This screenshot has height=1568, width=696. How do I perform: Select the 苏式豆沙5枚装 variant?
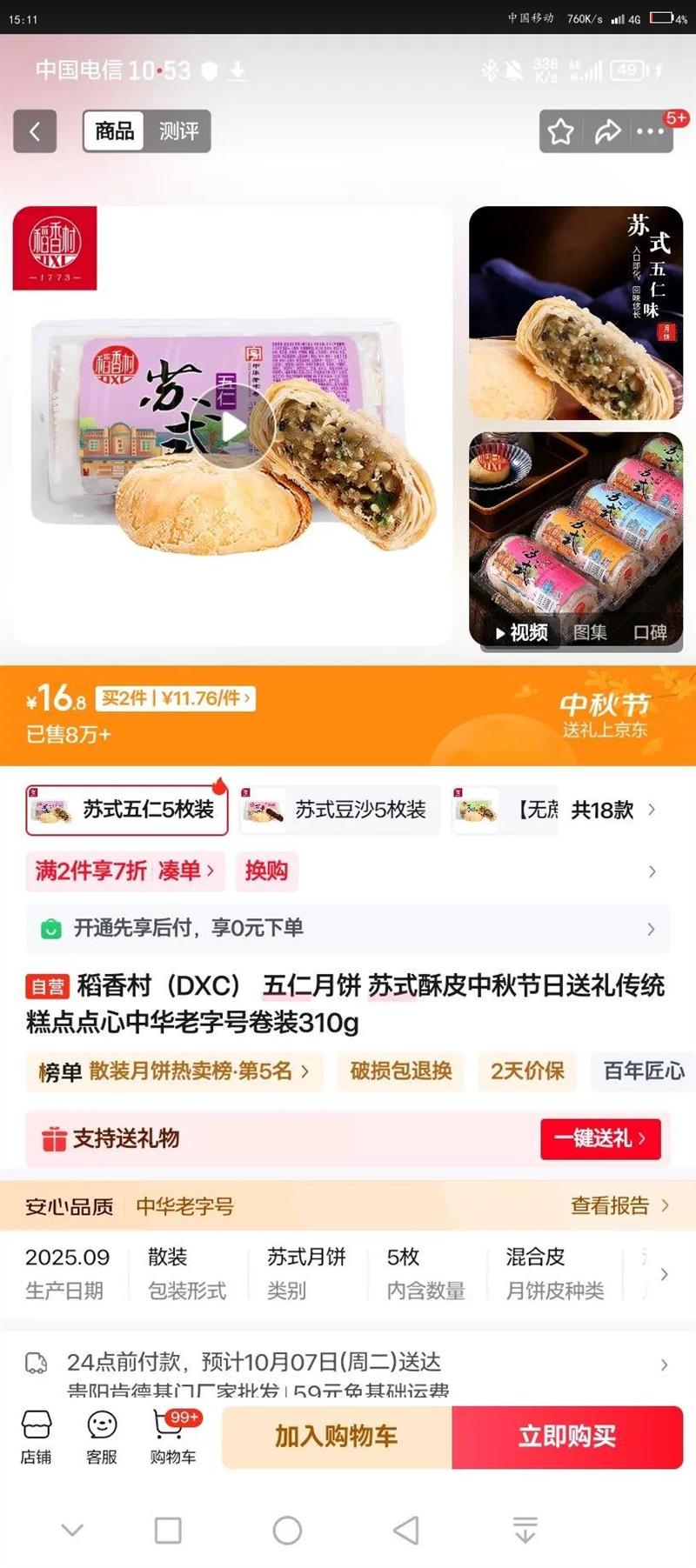tap(340, 810)
